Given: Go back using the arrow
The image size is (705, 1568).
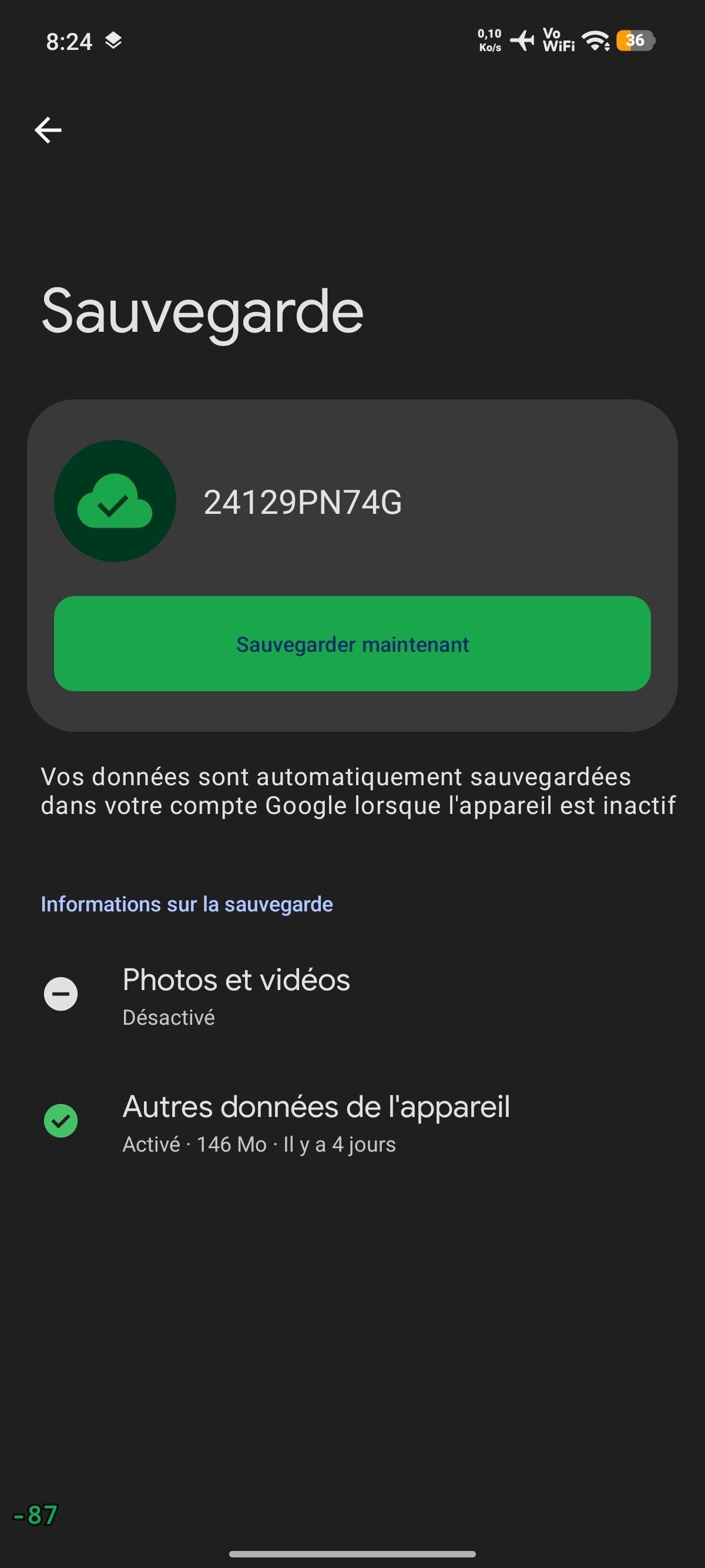Looking at the screenshot, I should 48,130.
